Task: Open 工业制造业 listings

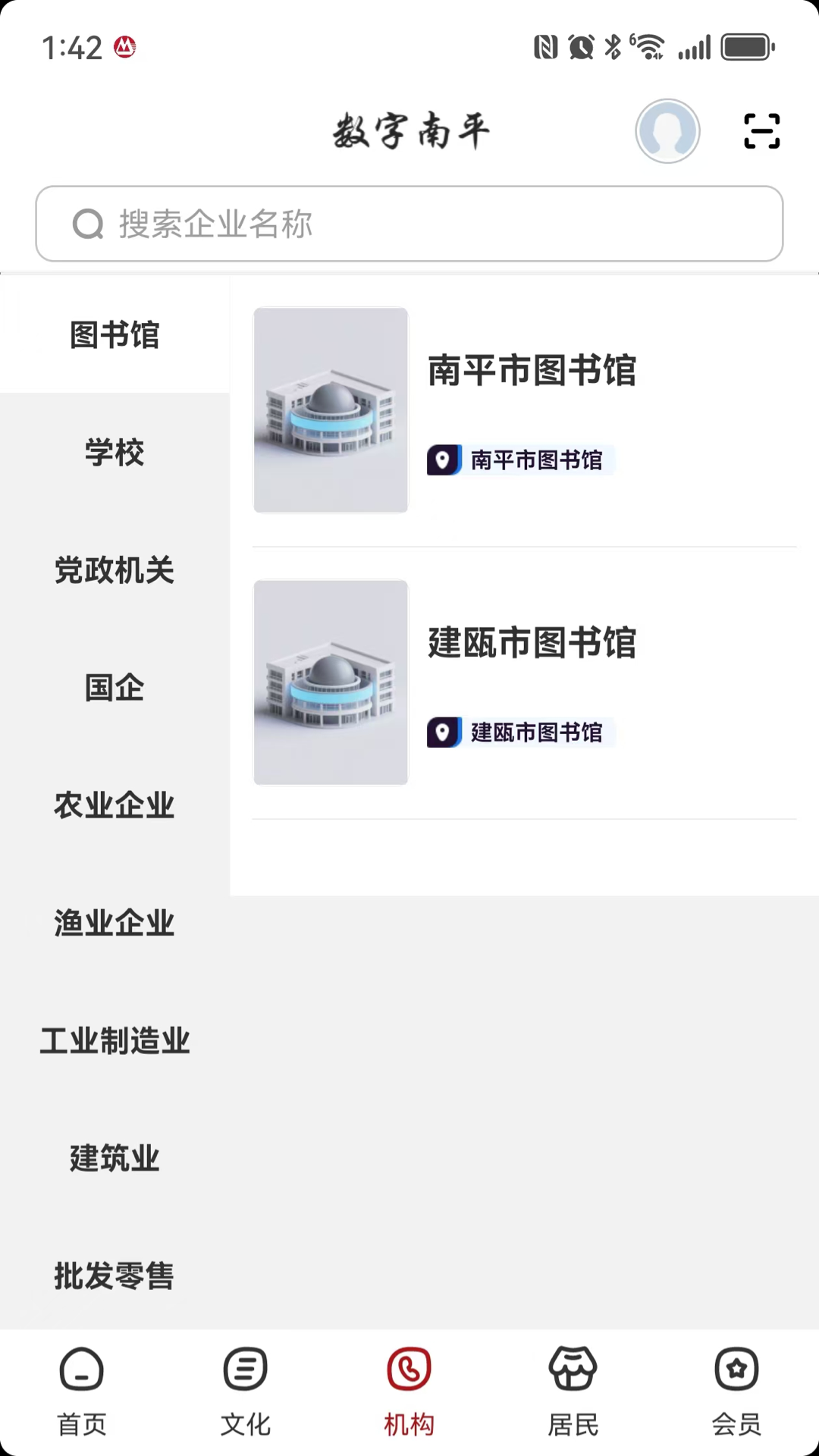Action: click(115, 1040)
